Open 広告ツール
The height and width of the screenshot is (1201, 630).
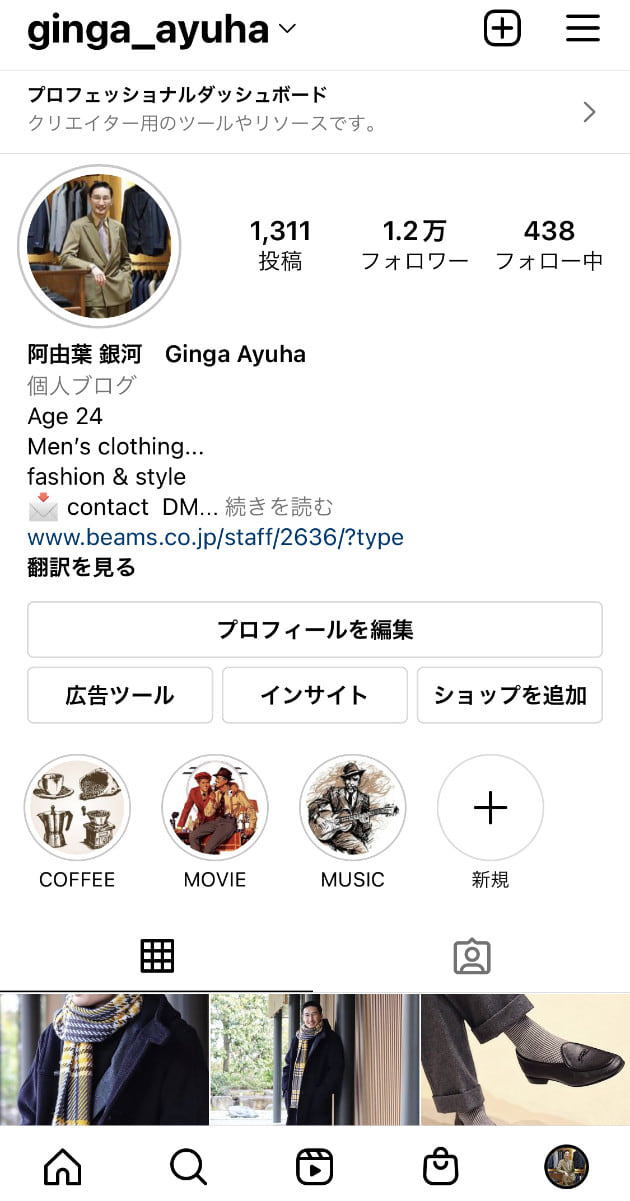pos(120,695)
